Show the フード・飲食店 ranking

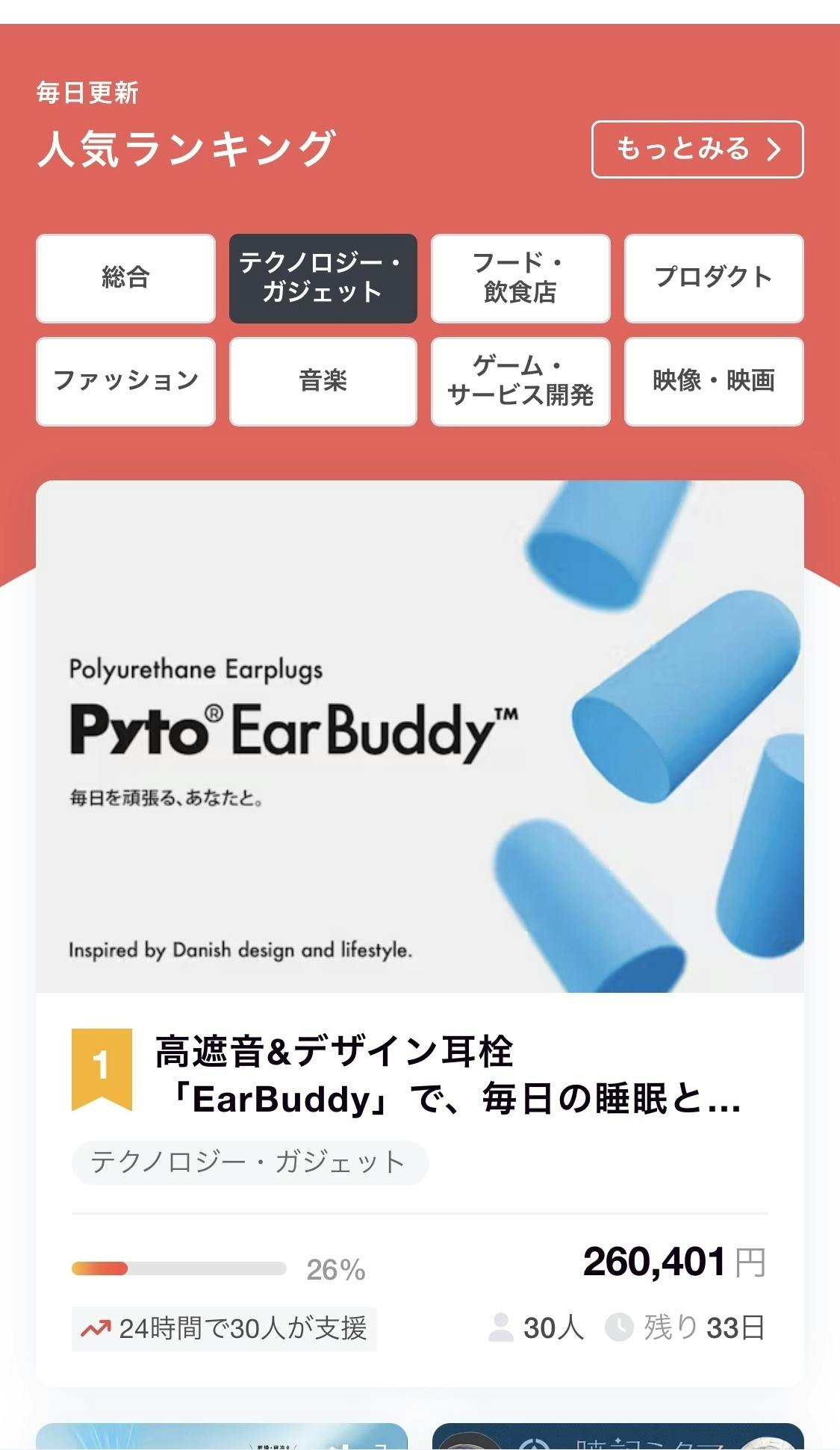point(520,278)
